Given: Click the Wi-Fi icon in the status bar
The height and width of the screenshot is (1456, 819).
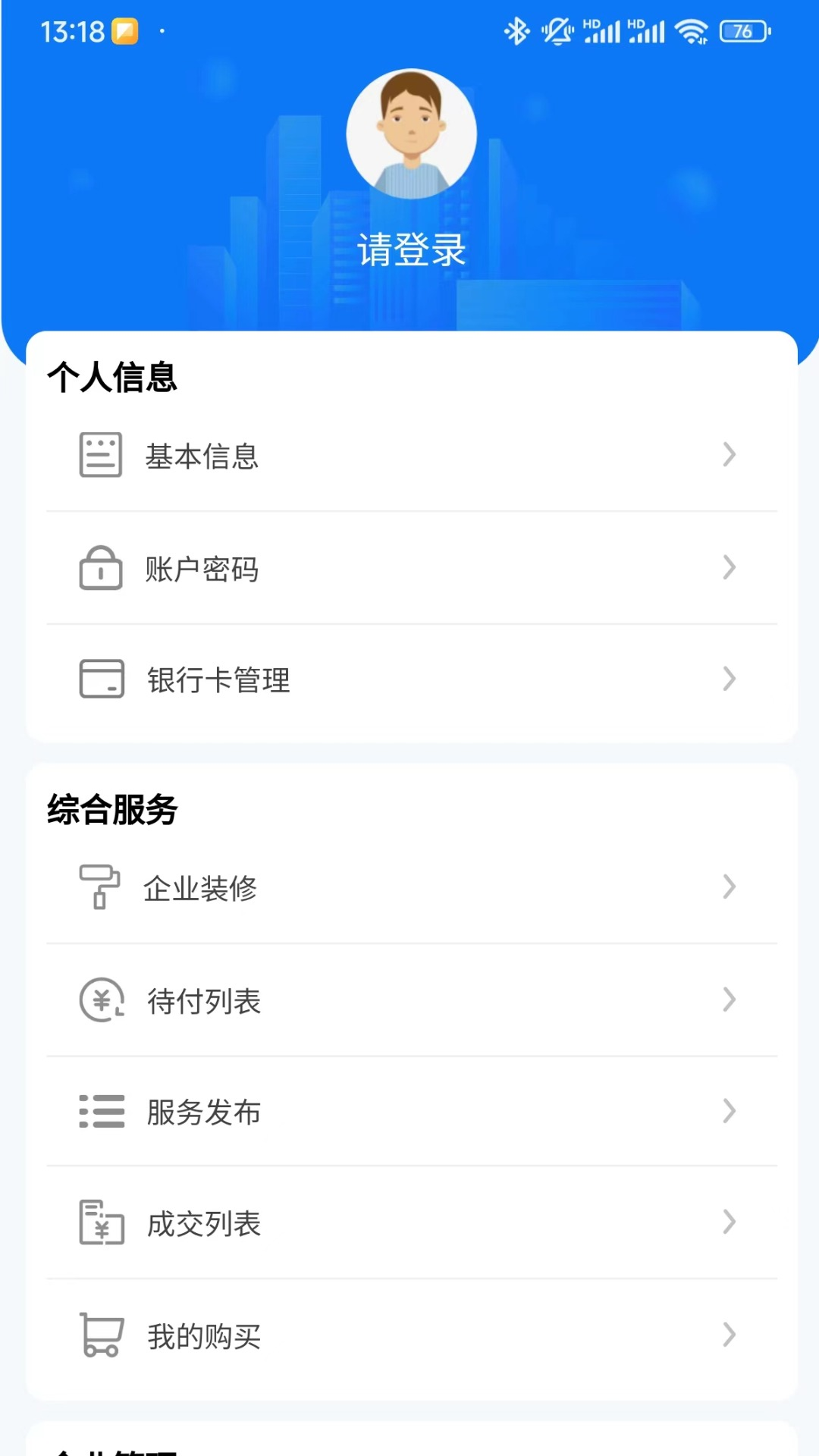Looking at the screenshot, I should pyautogui.click(x=691, y=30).
